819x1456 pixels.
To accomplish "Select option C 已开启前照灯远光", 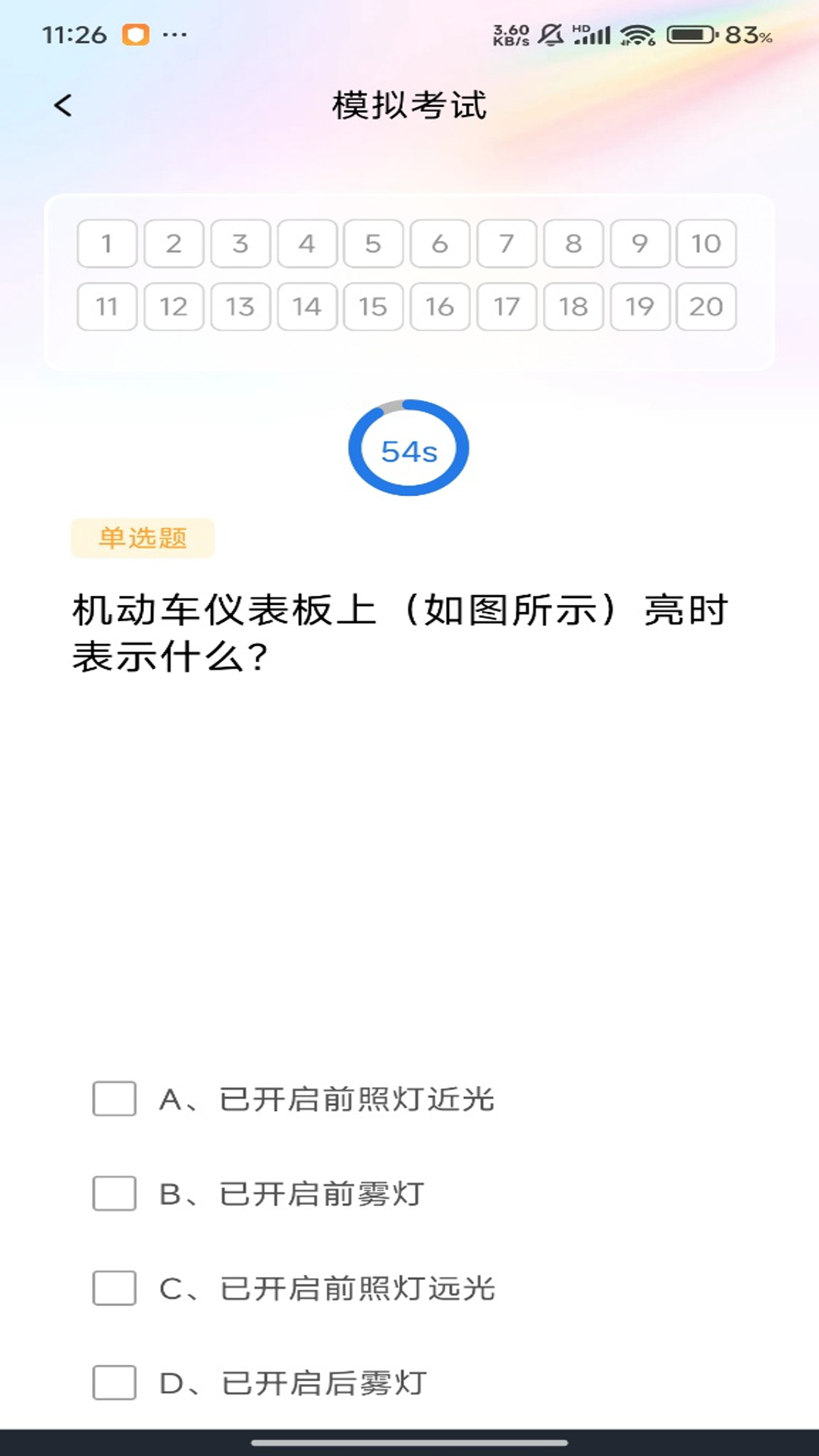I will click(x=112, y=1287).
